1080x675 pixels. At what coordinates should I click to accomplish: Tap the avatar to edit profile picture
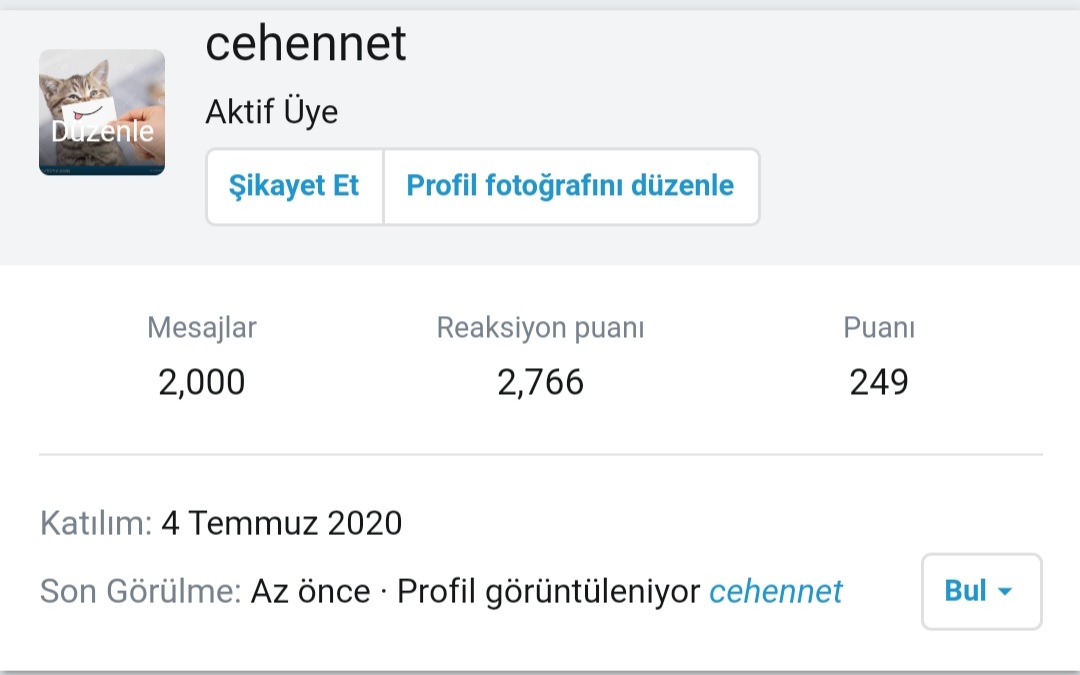[102, 113]
